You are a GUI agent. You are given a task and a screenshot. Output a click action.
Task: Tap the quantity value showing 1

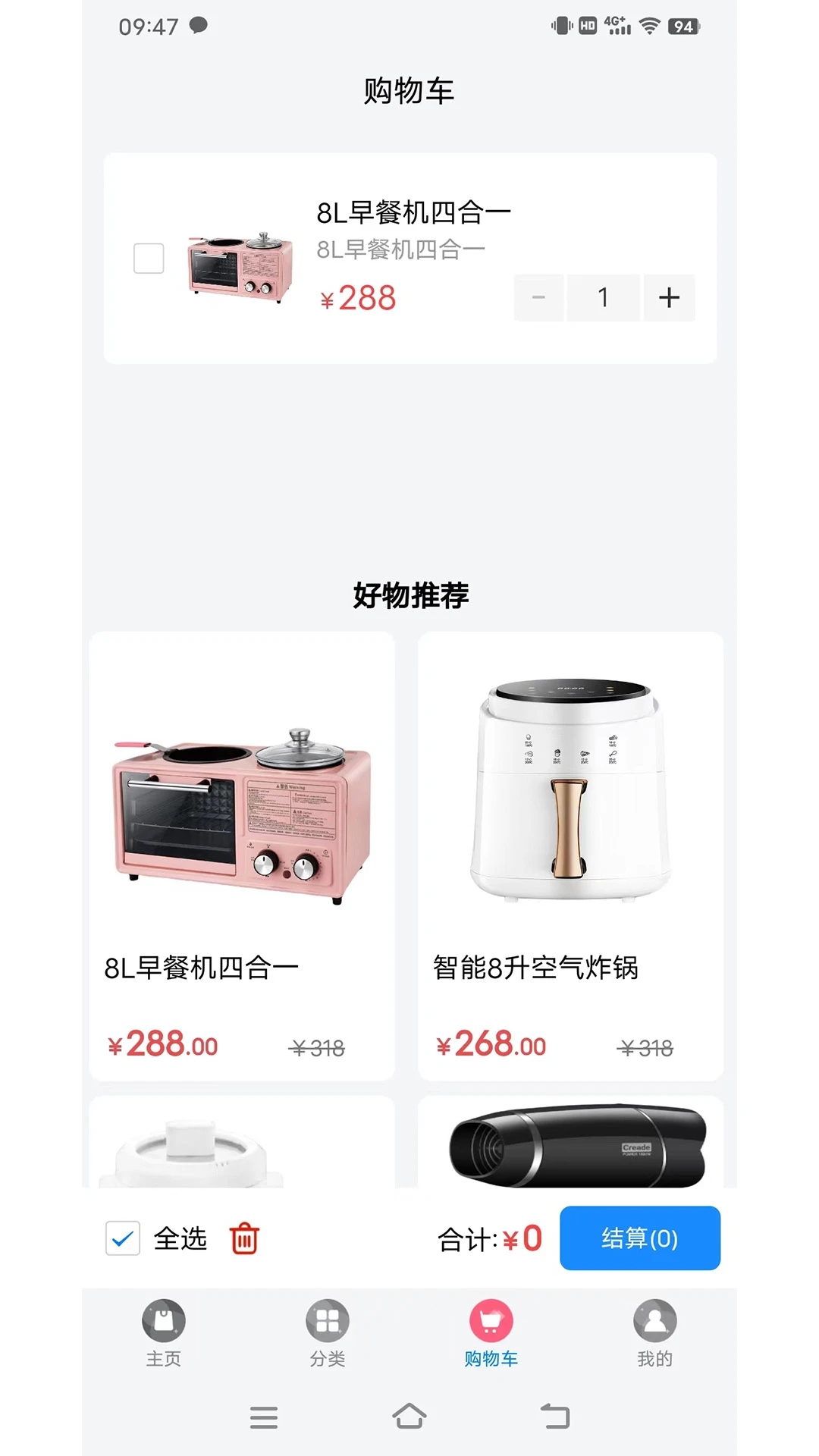click(x=603, y=297)
